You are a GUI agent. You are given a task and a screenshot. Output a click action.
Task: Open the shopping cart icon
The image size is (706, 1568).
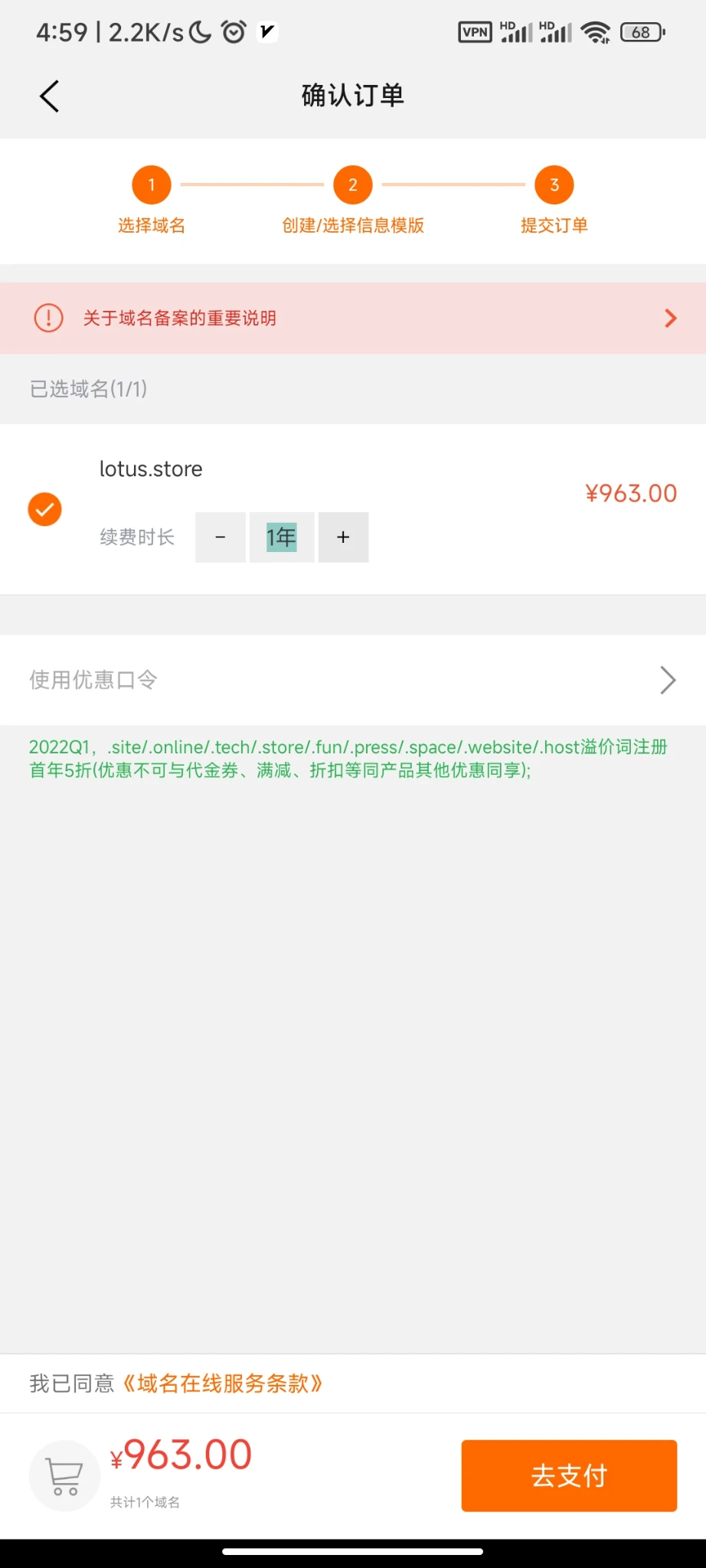coord(64,1475)
